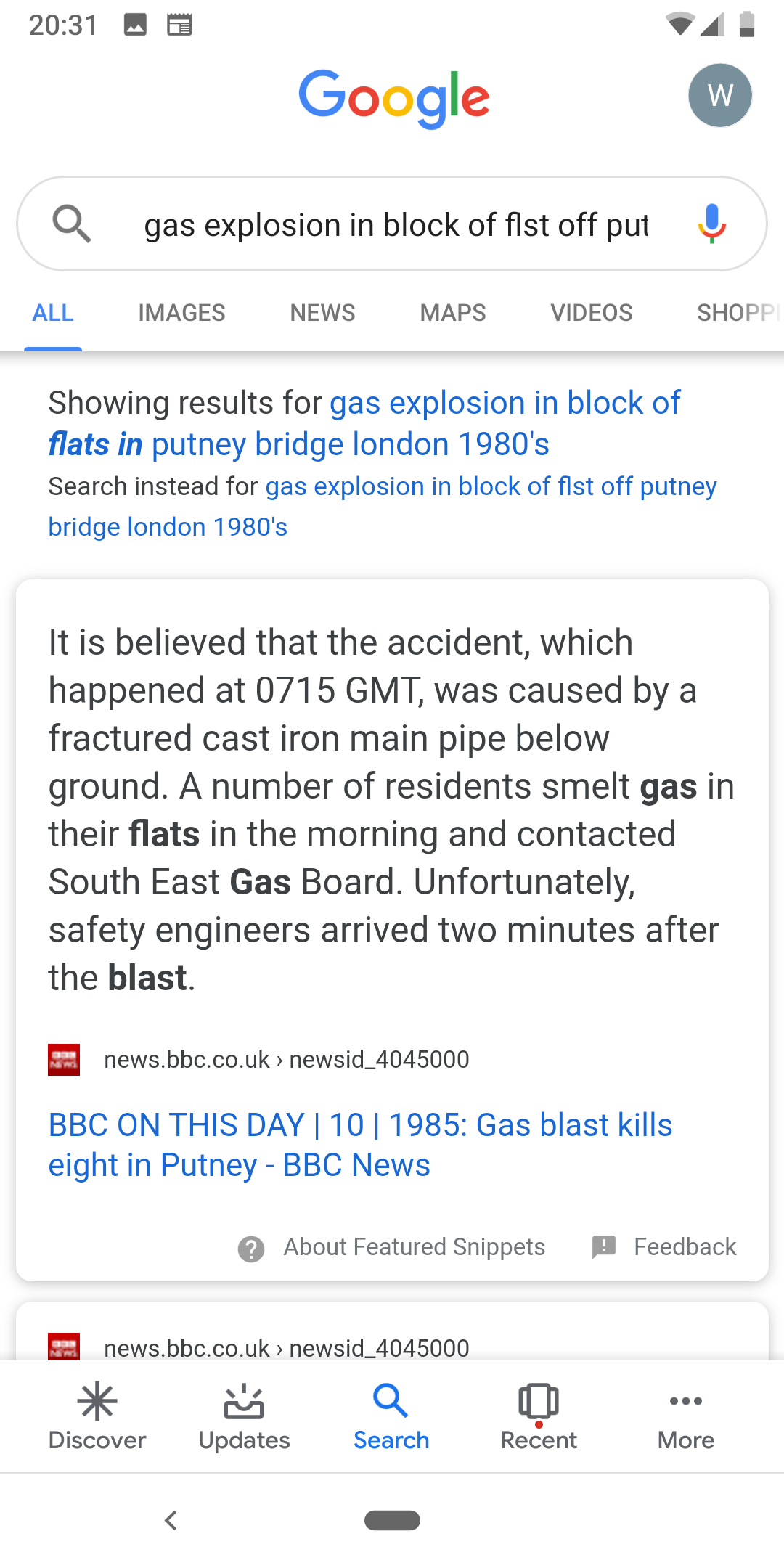Tap the voice search microphone
Viewport: 784px width, 1568px height.
click(x=711, y=224)
